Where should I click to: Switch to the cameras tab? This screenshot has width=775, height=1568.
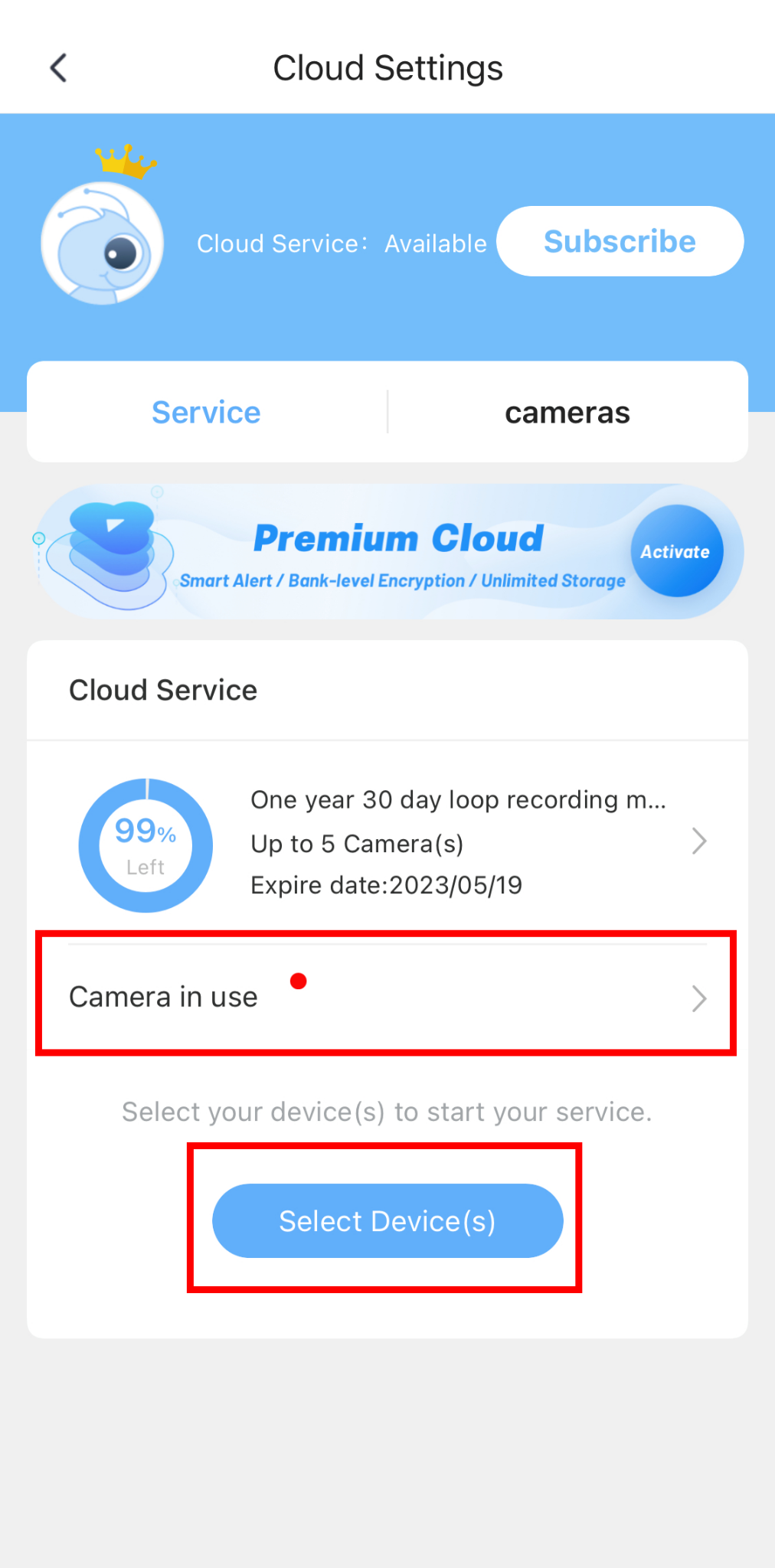567,413
